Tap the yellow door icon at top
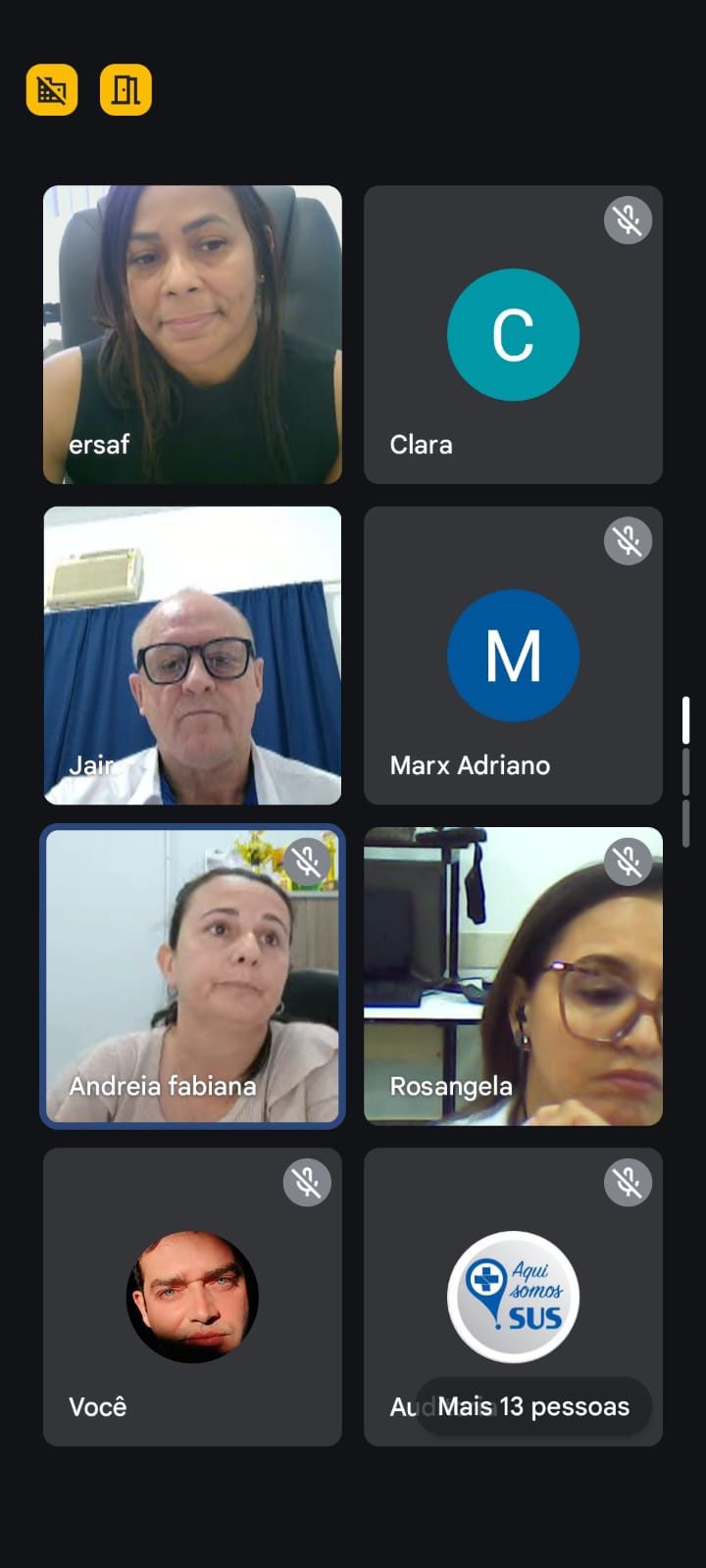 coord(126,90)
